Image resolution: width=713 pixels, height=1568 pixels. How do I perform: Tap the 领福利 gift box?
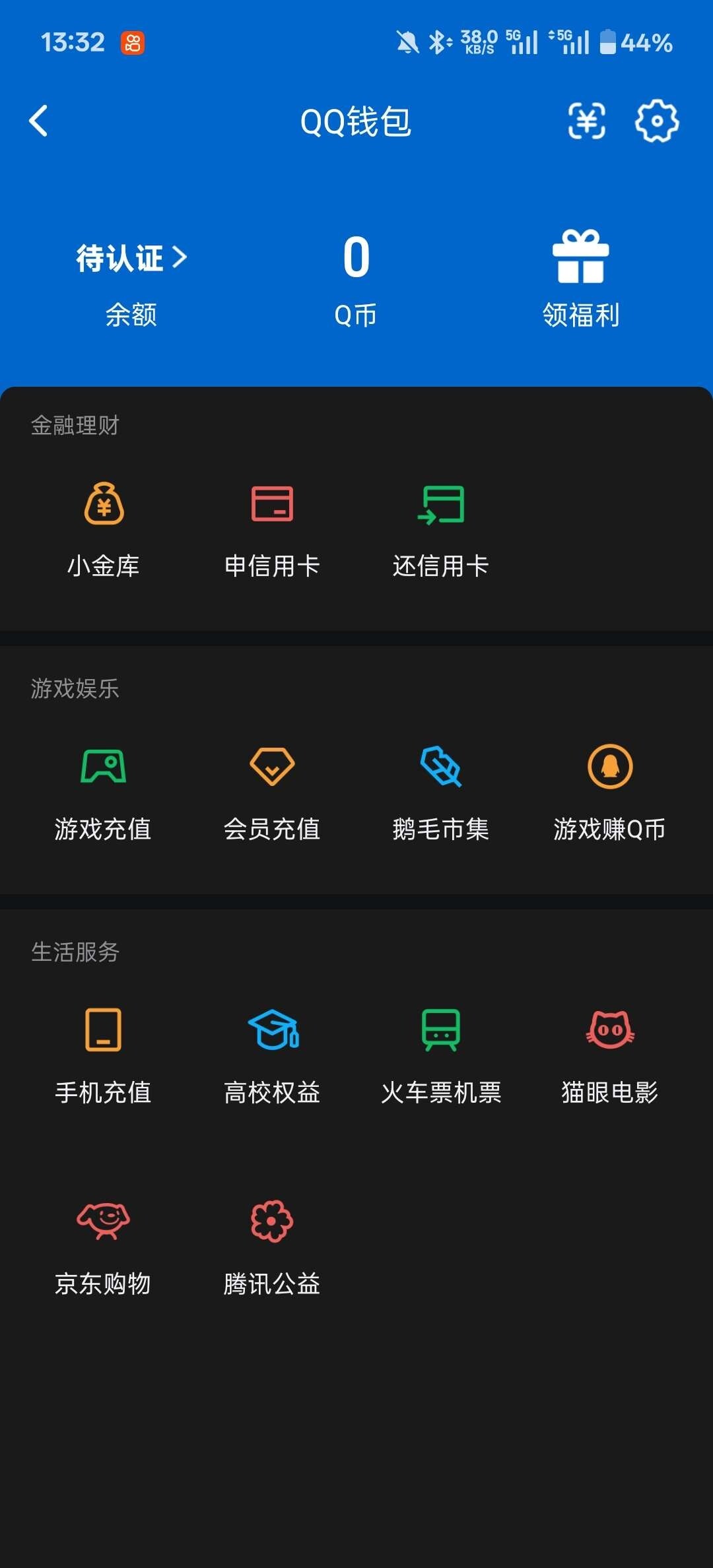click(579, 257)
